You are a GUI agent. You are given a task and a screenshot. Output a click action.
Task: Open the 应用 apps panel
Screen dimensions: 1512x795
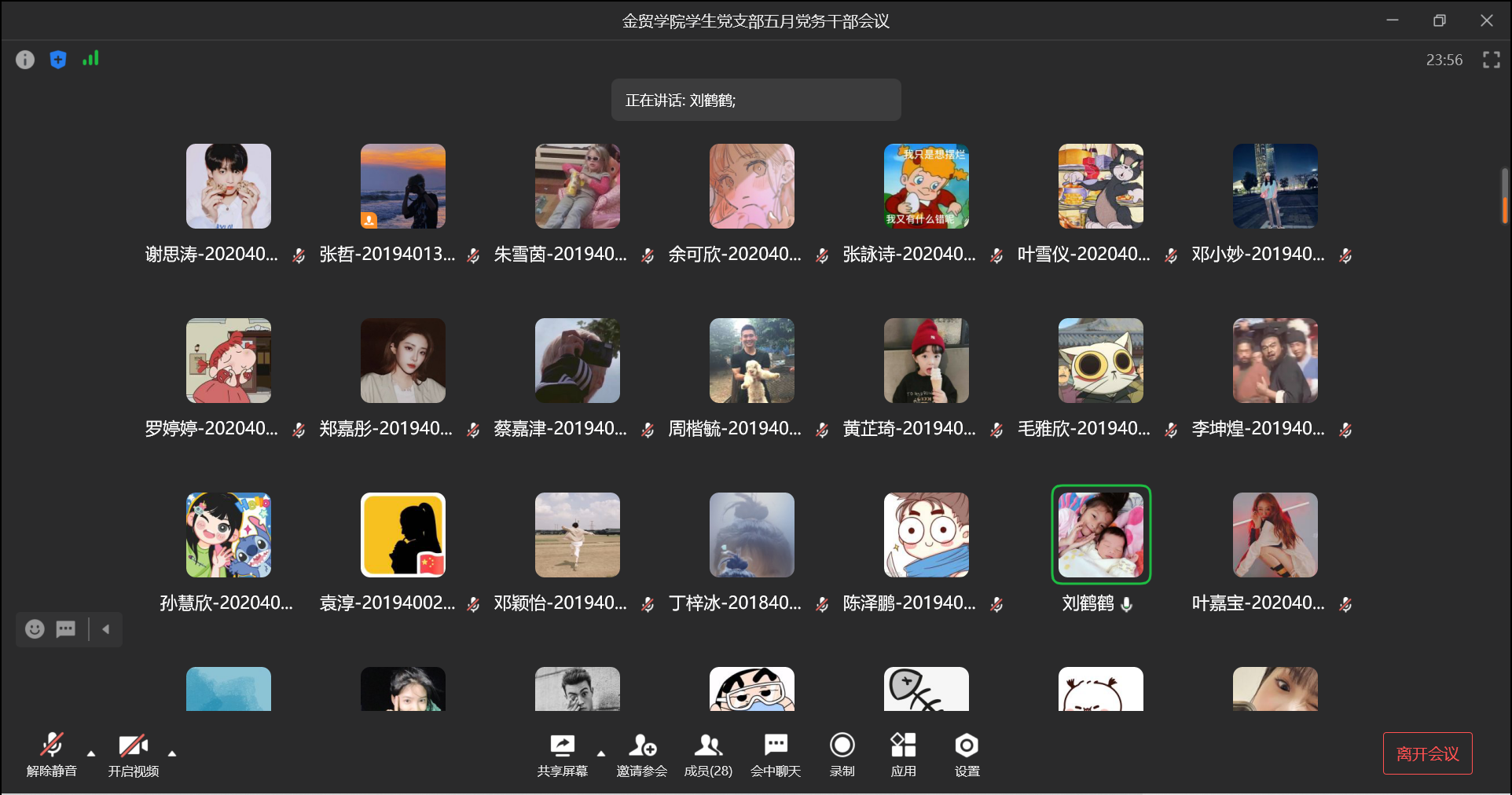[903, 753]
